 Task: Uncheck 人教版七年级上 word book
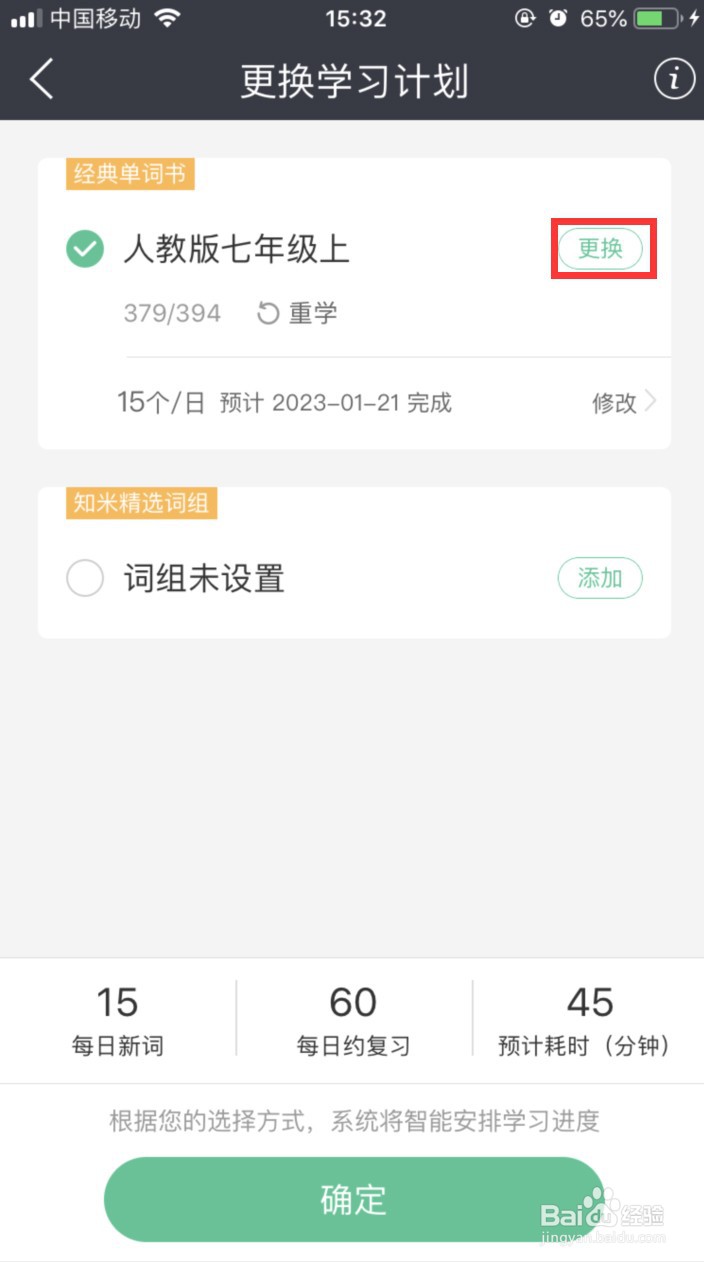85,249
